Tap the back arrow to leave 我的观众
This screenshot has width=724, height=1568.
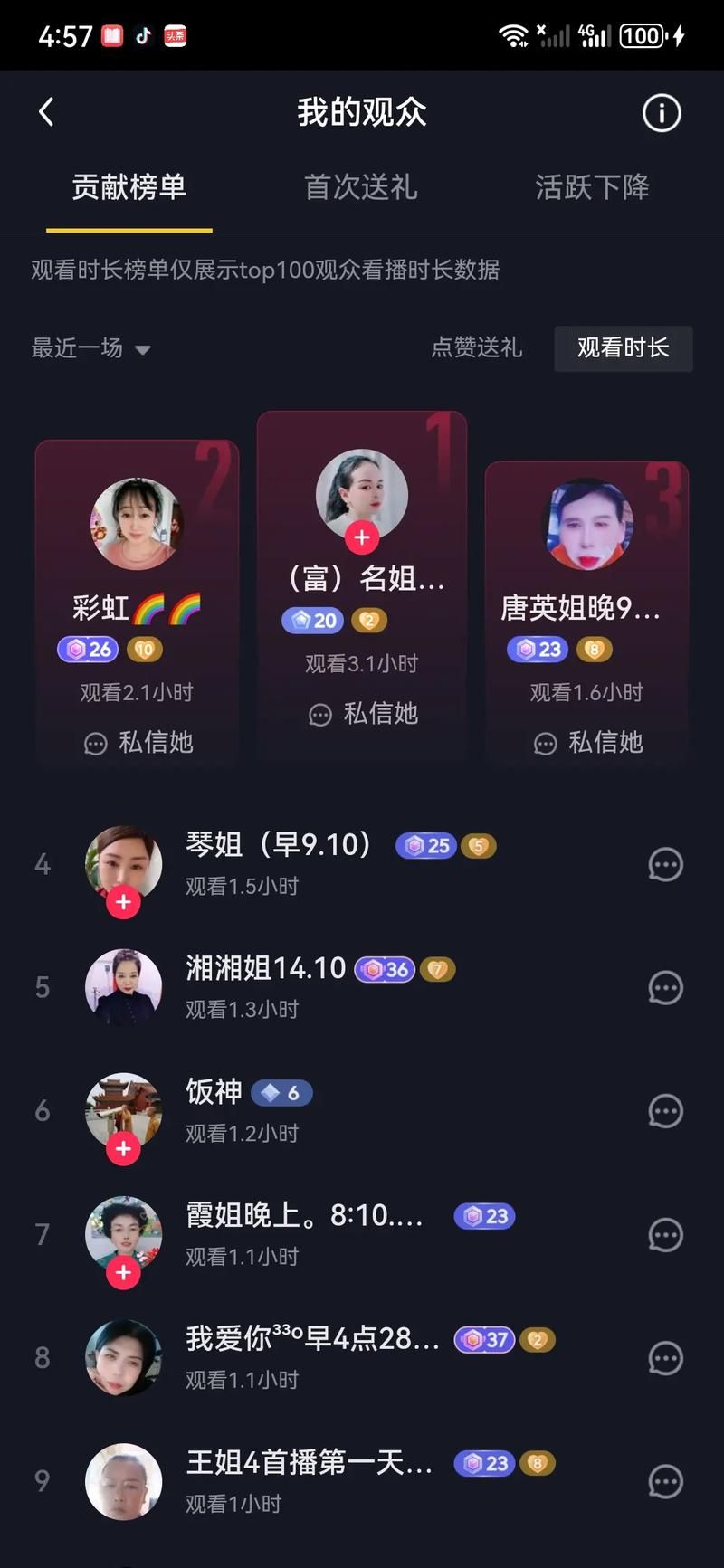46,110
